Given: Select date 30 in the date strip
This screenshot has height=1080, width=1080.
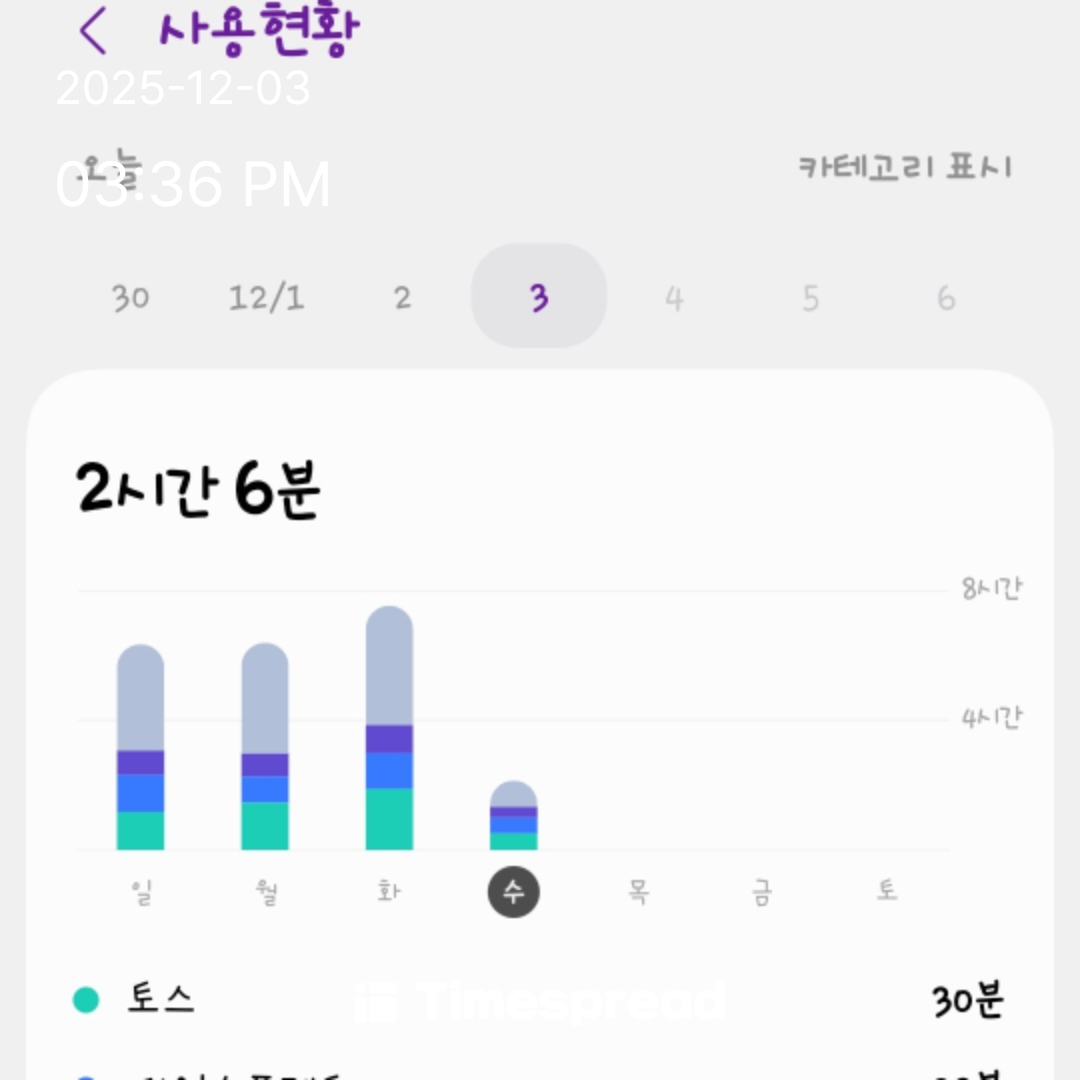Looking at the screenshot, I should coord(131,297).
